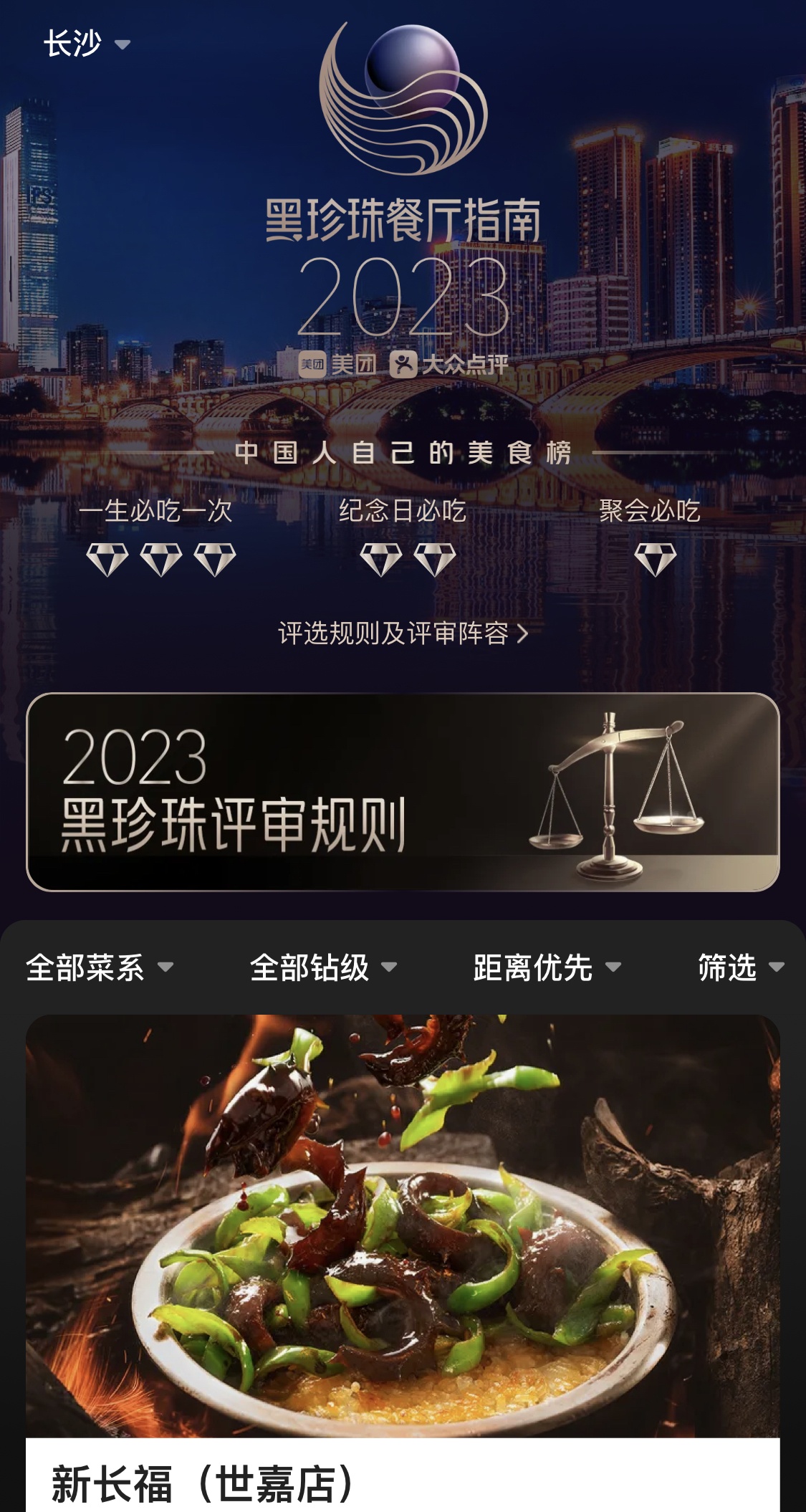Open 评选规则及评审阵容 link
The height and width of the screenshot is (1512, 806).
click(403, 633)
